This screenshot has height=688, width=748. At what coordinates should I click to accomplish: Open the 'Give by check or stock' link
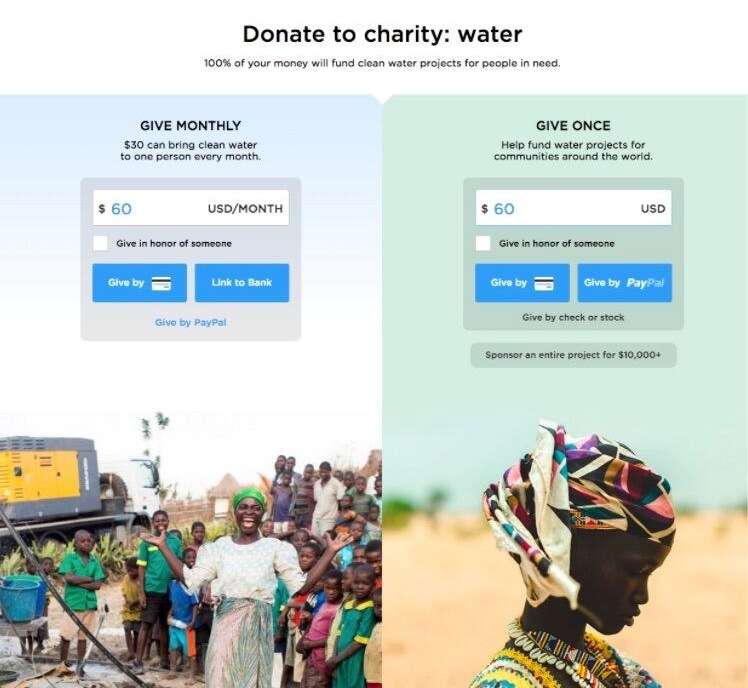(573, 317)
